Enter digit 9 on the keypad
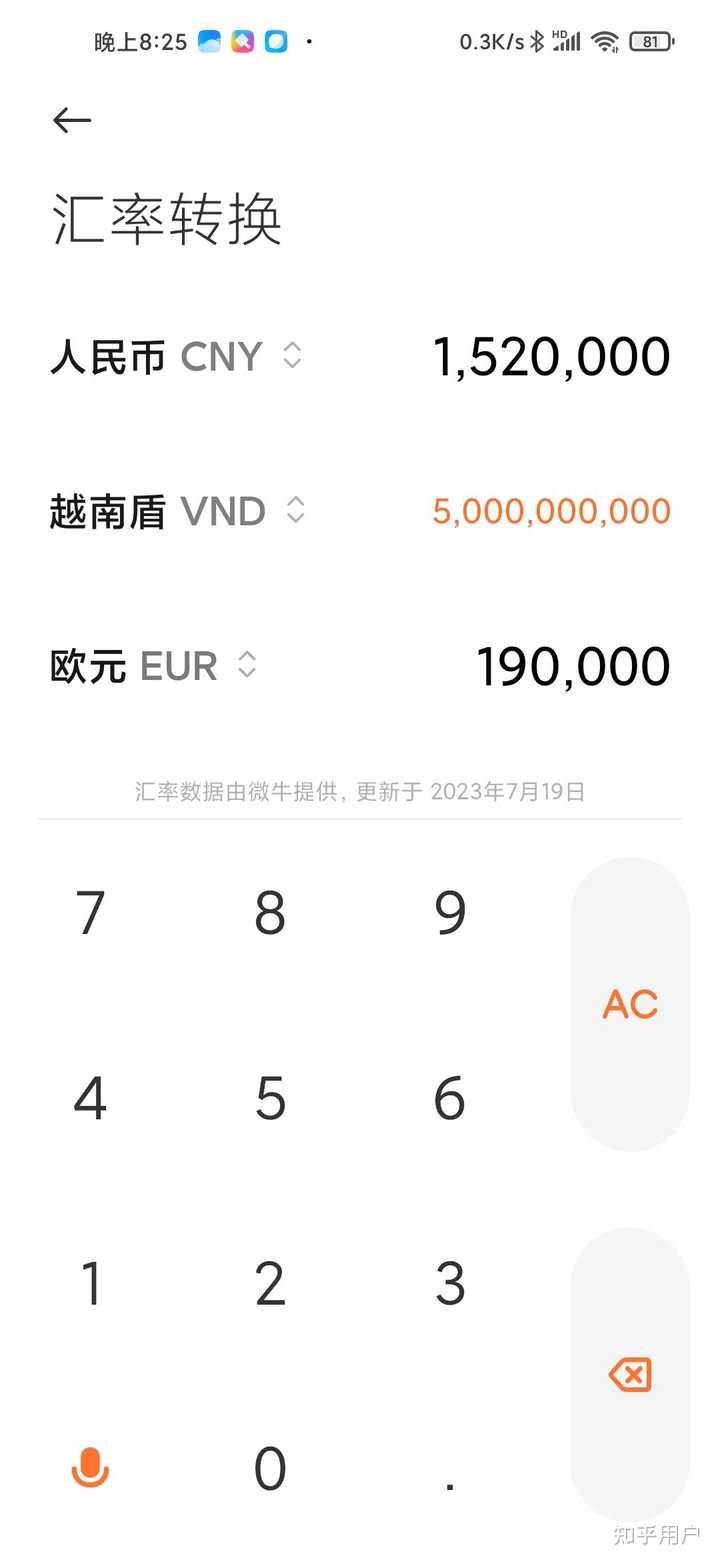The width and height of the screenshot is (720, 1560). (450, 912)
